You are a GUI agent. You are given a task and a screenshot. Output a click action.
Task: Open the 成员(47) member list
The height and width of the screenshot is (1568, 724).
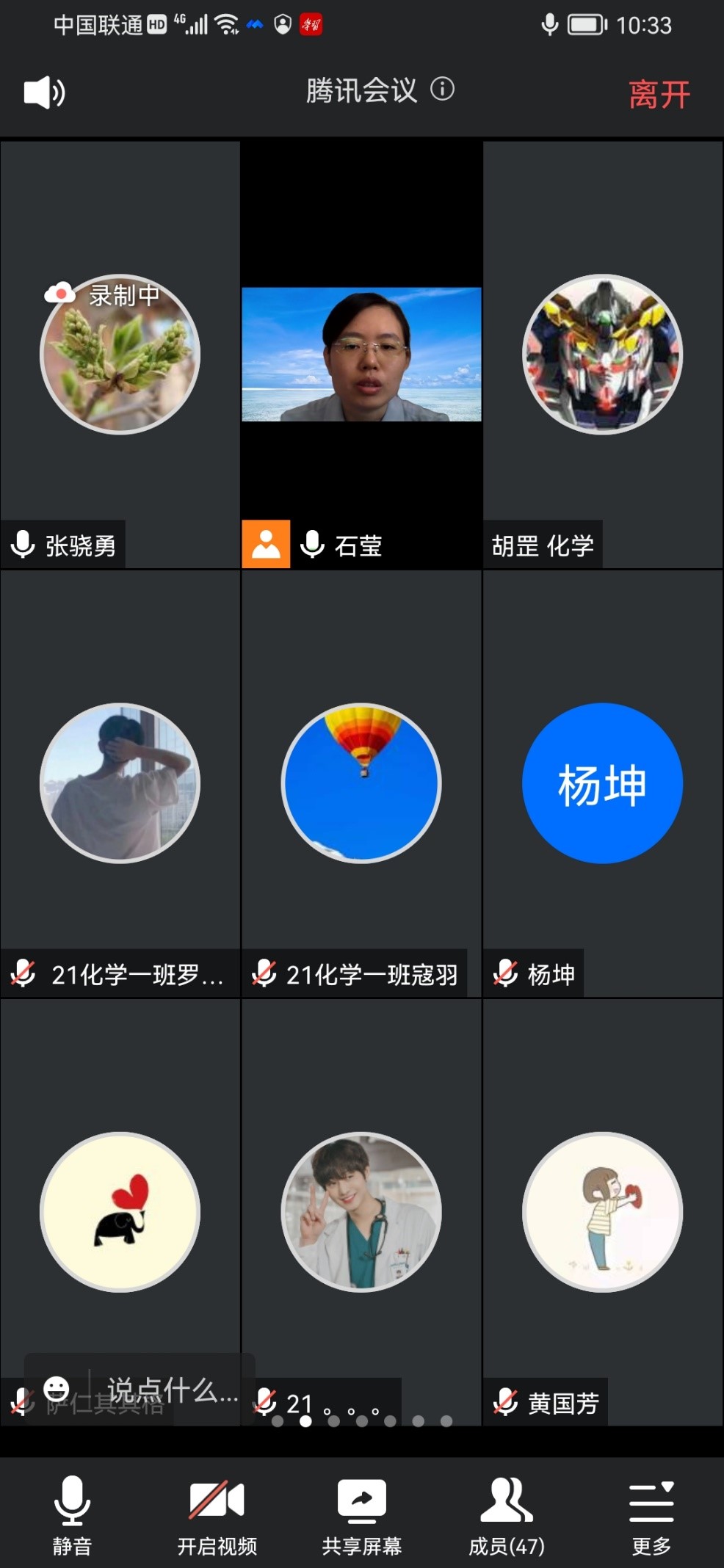coord(507,1514)
